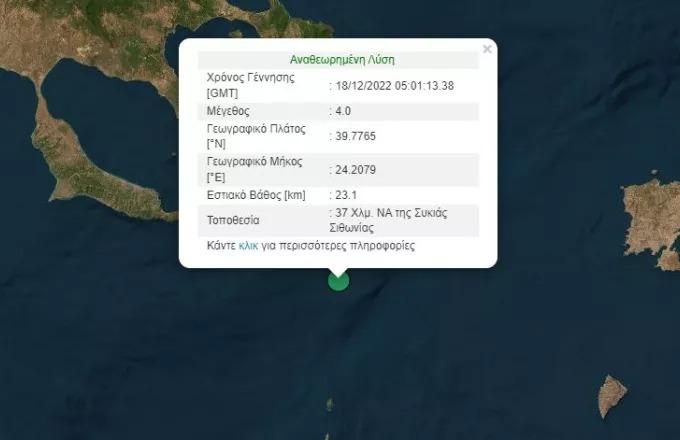Screen dimensions: 680x440
Task: Open the κλικ link for more information
Action: click(x=248, y=245)
